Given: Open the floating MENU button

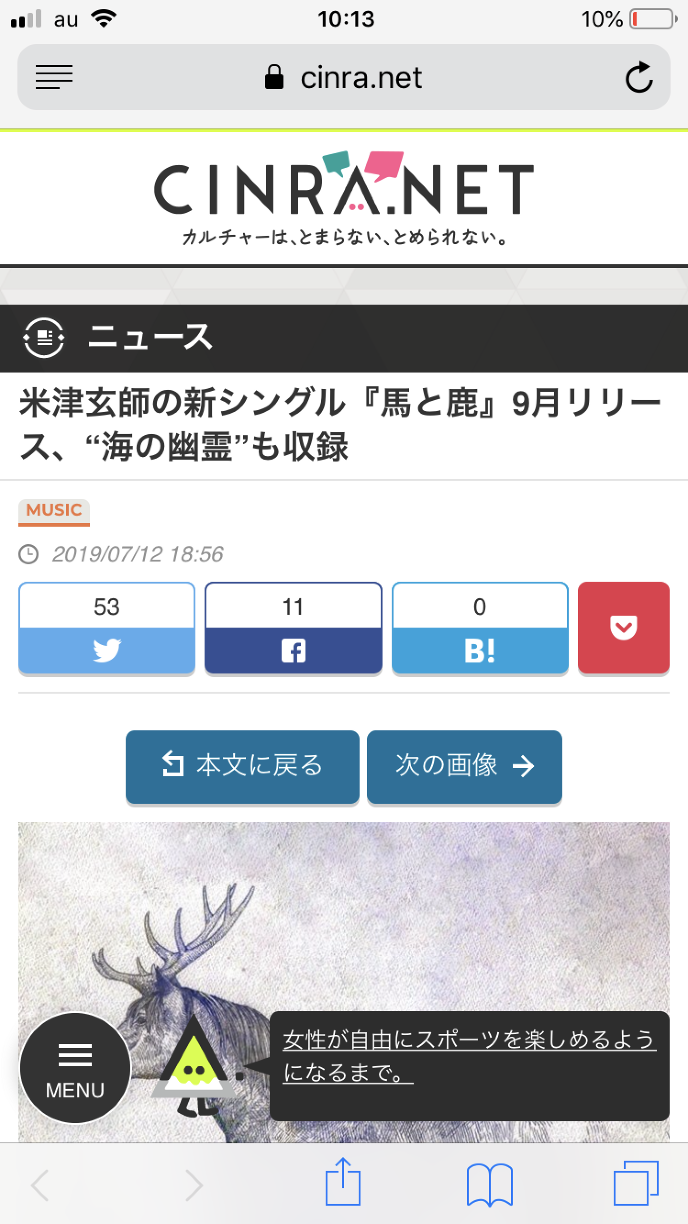Looking at the screenshot, I should (x=75, y=1068).
